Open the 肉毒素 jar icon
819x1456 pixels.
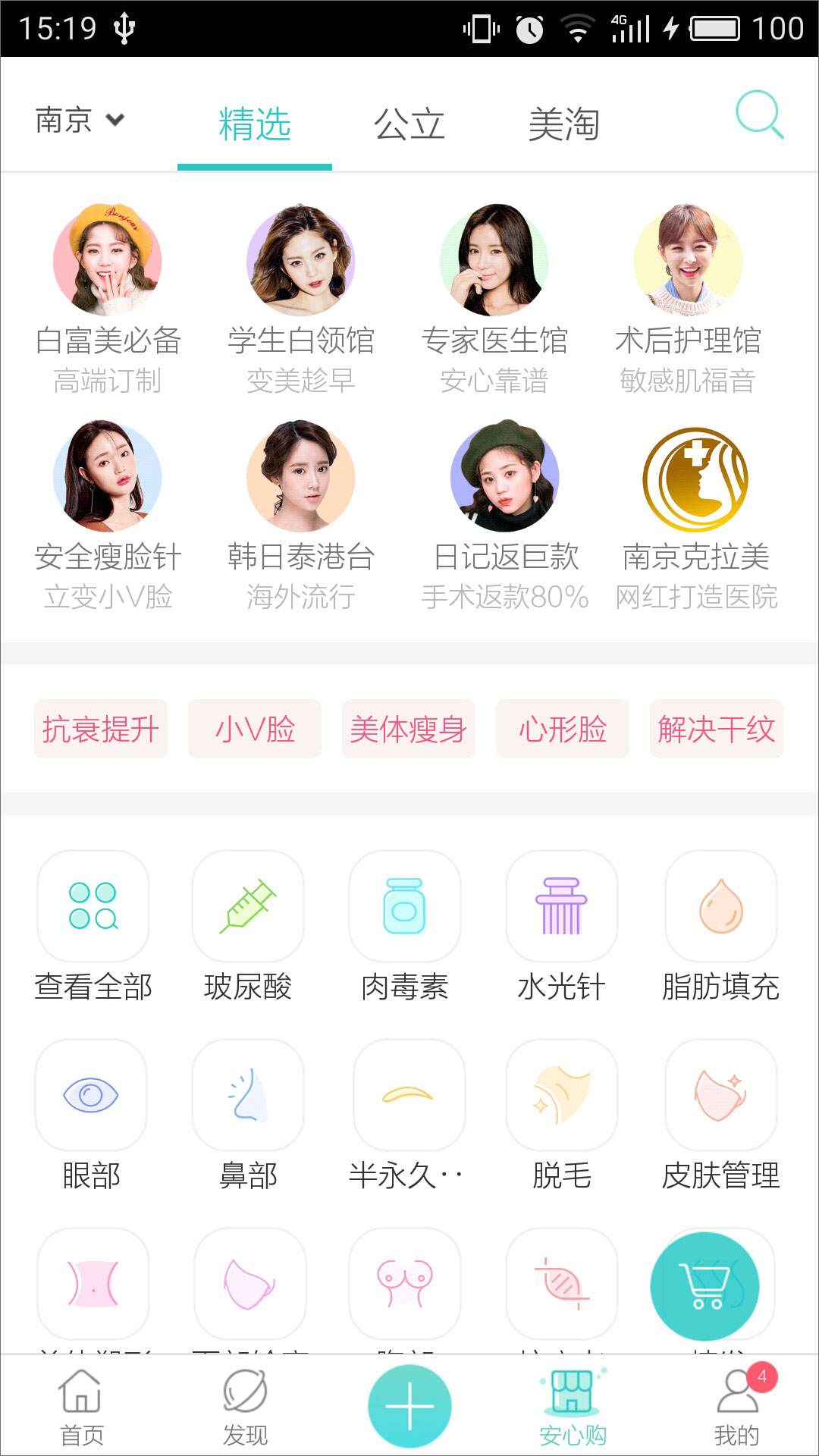(406, 906)
